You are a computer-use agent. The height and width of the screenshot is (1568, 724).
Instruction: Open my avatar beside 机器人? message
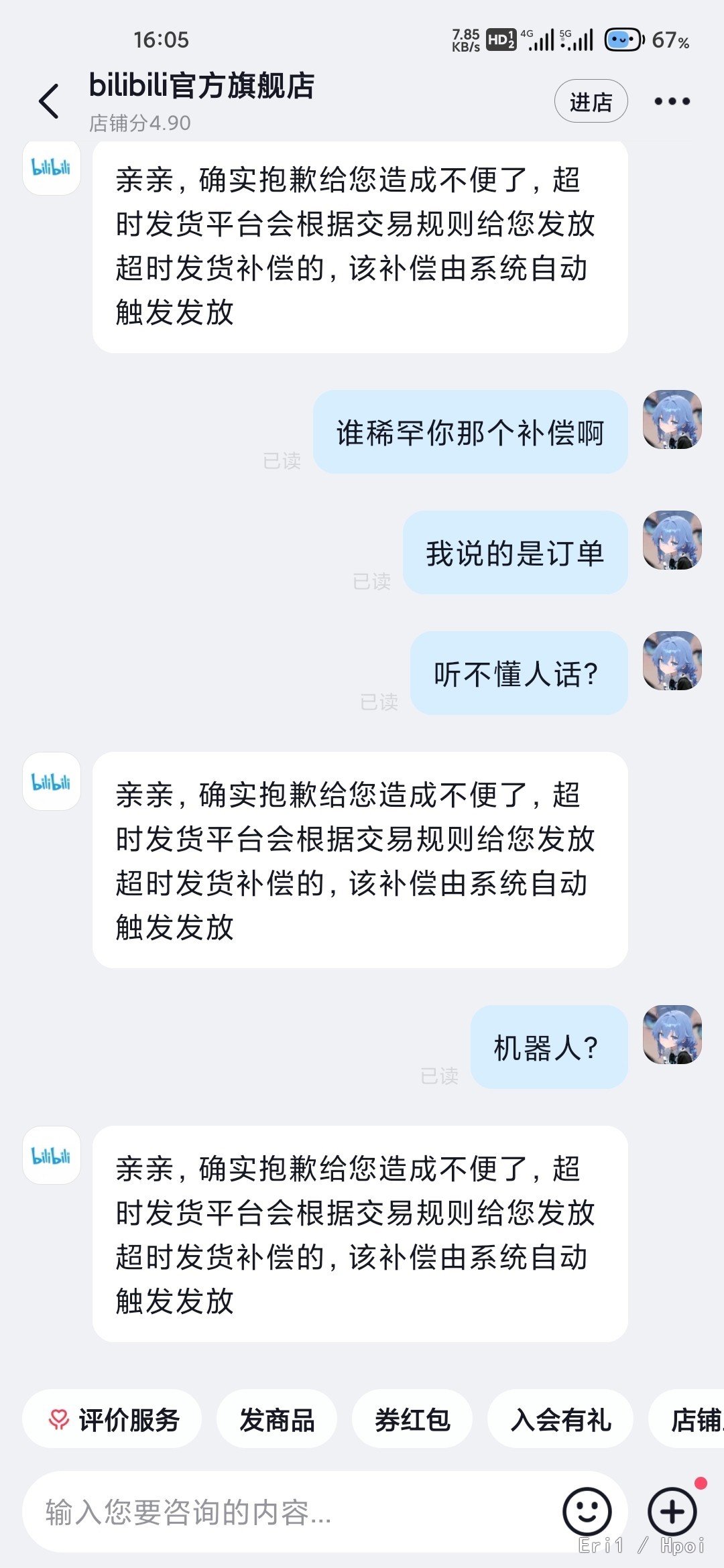(x=672, y=1035)
